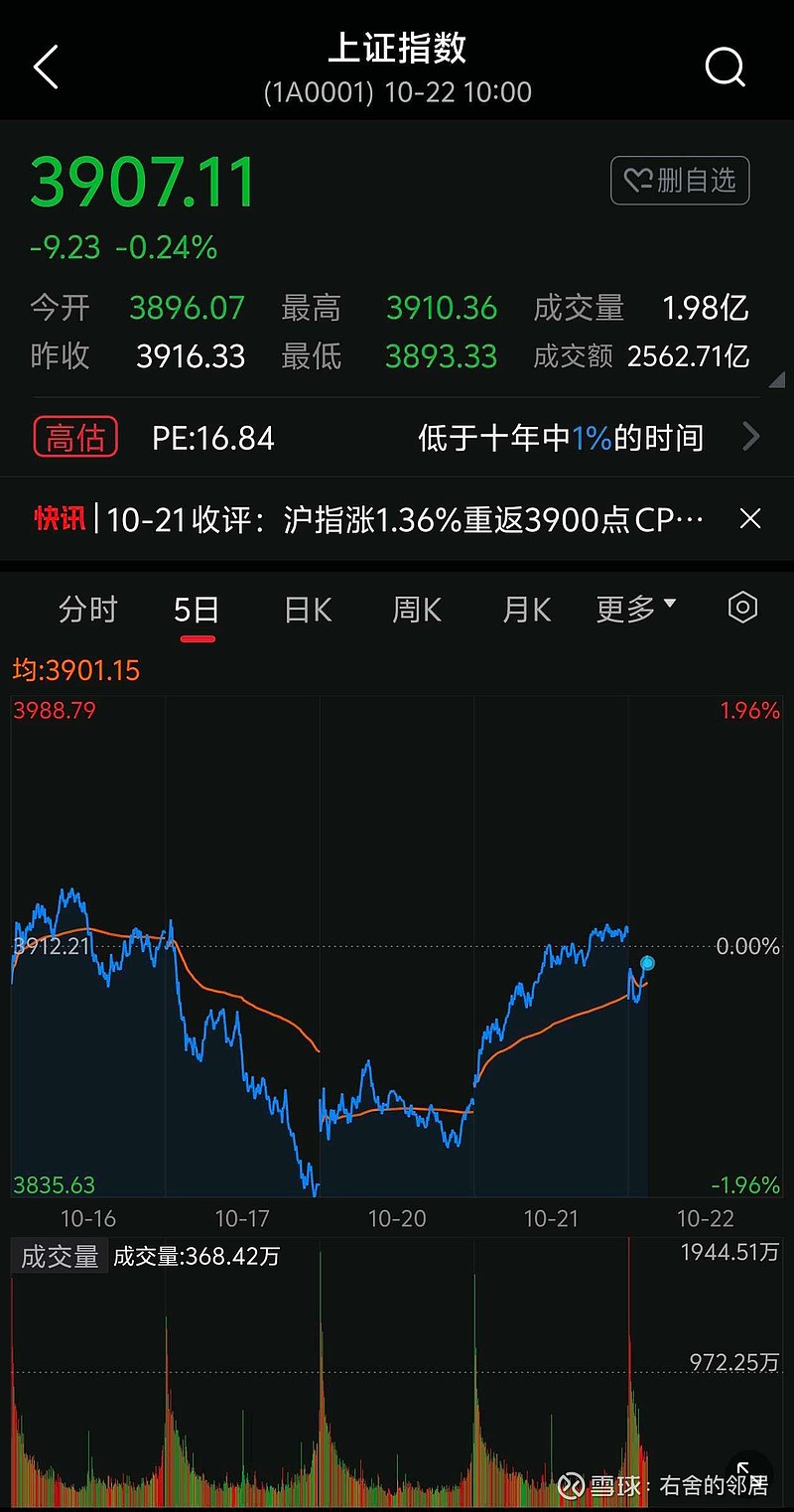Image resolution: width=794 pixels, height=1512 pixels.
Task: Change the 成交量 indicator selector
Action: pos(61,1256)
